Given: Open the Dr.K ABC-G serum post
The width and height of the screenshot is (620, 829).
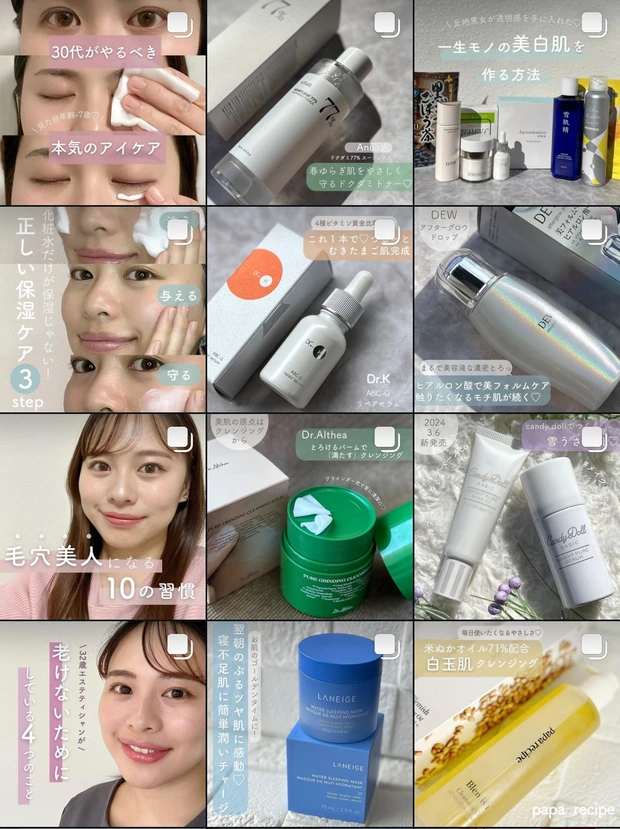Looking at the screenshot, I should tap(310, 309).
